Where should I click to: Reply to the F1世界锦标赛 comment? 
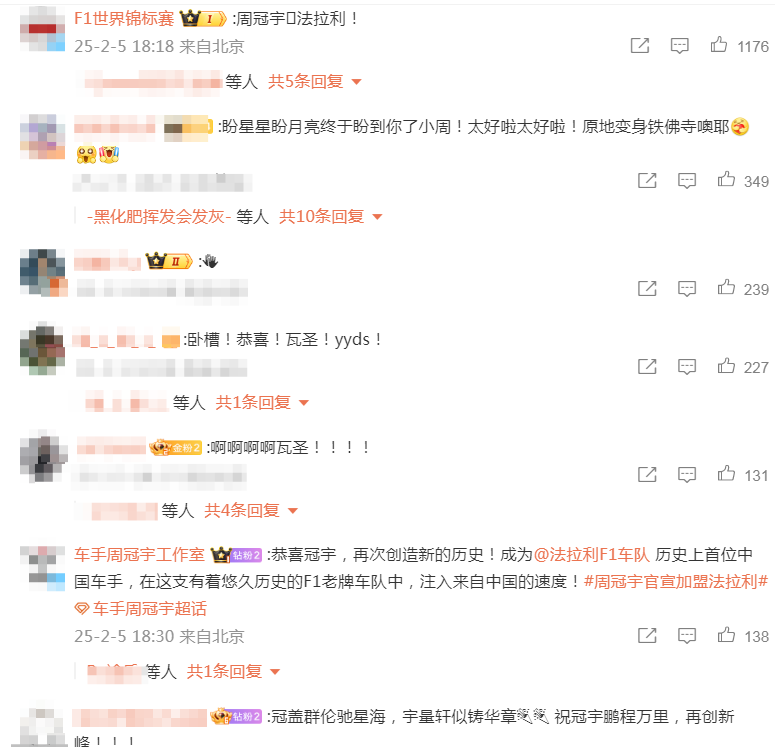pos(679,45)
